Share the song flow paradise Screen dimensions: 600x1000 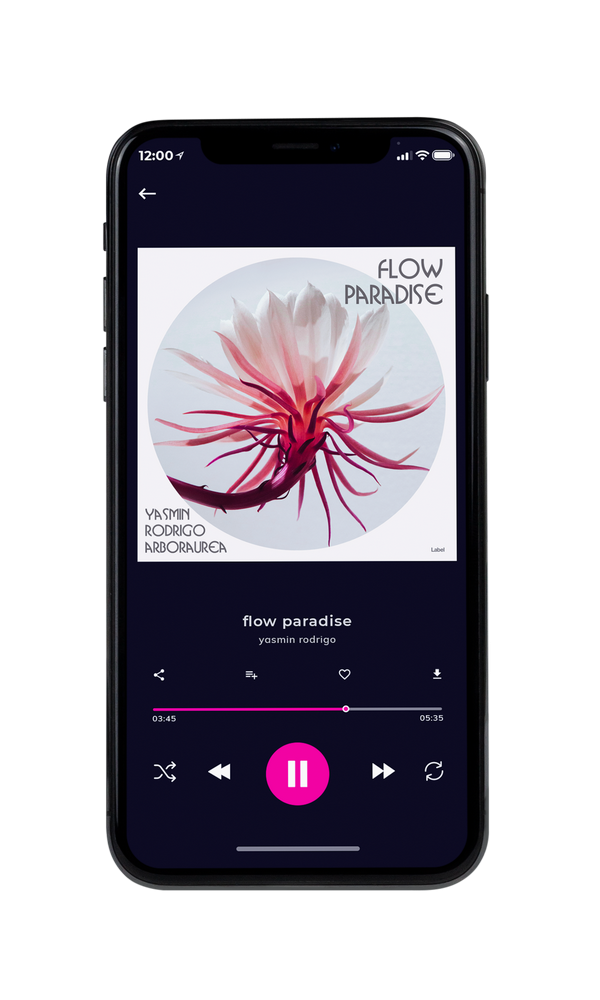(x=159, y=675)
